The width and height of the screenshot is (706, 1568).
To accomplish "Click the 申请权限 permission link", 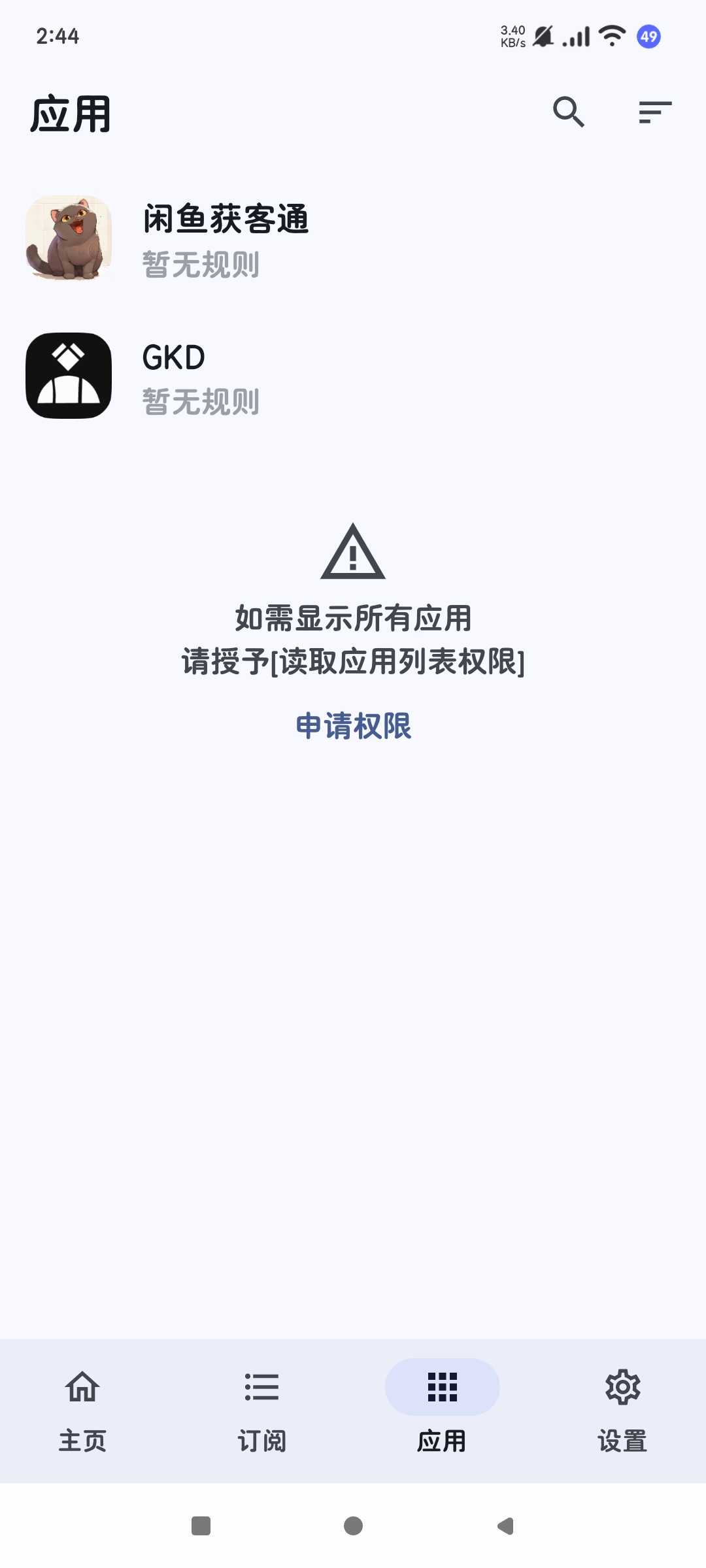I will point(353,727).
